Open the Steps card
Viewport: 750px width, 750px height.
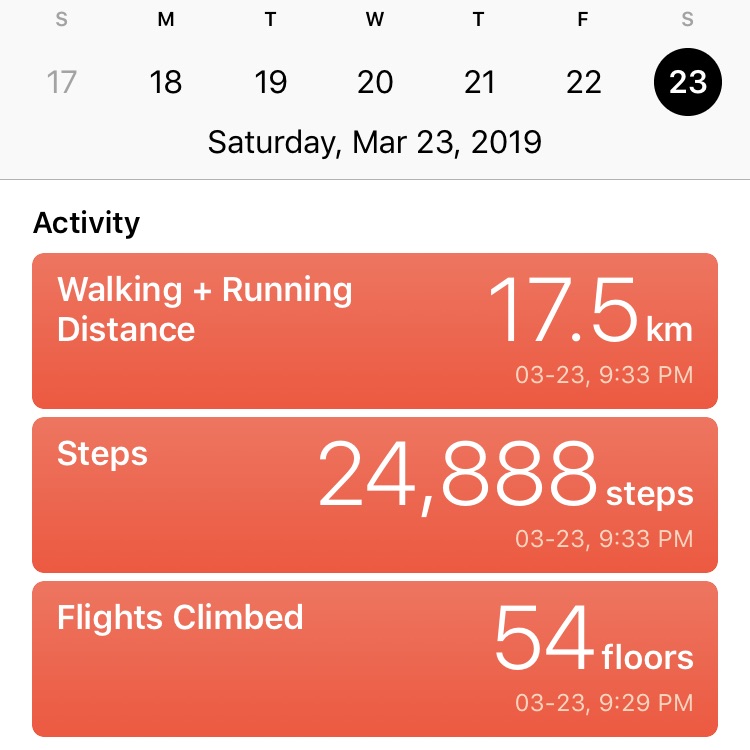[x=375, y=495]
